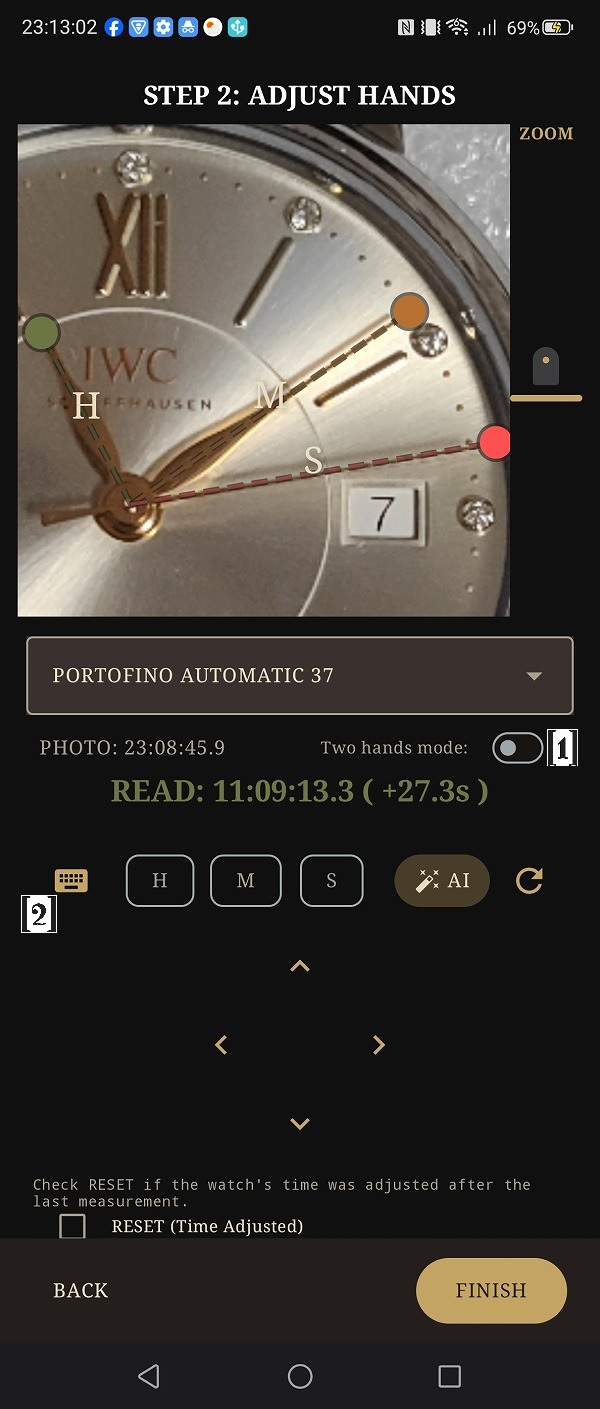Nudge hand with the left arrow
600x1409 pixels.
click(221, 1045)
